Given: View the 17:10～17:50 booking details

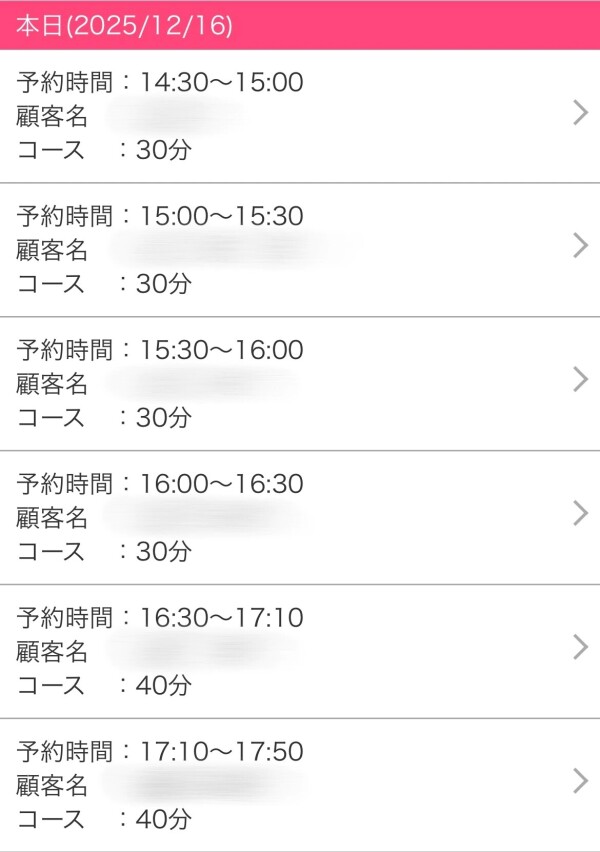Looking at the screenshot, I should [x=300, y=785].
